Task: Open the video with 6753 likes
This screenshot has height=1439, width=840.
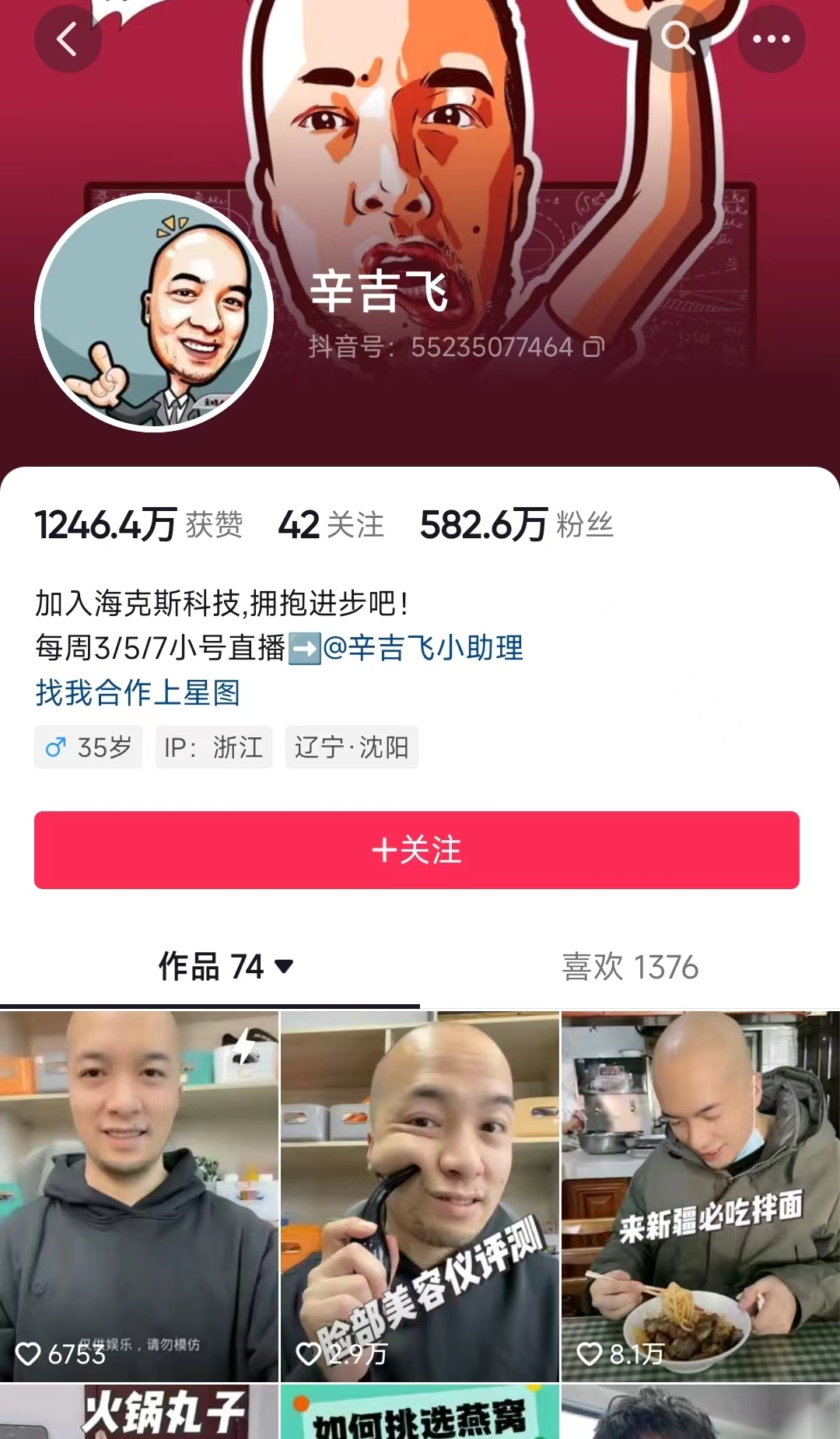Action: pos(138,1196)
